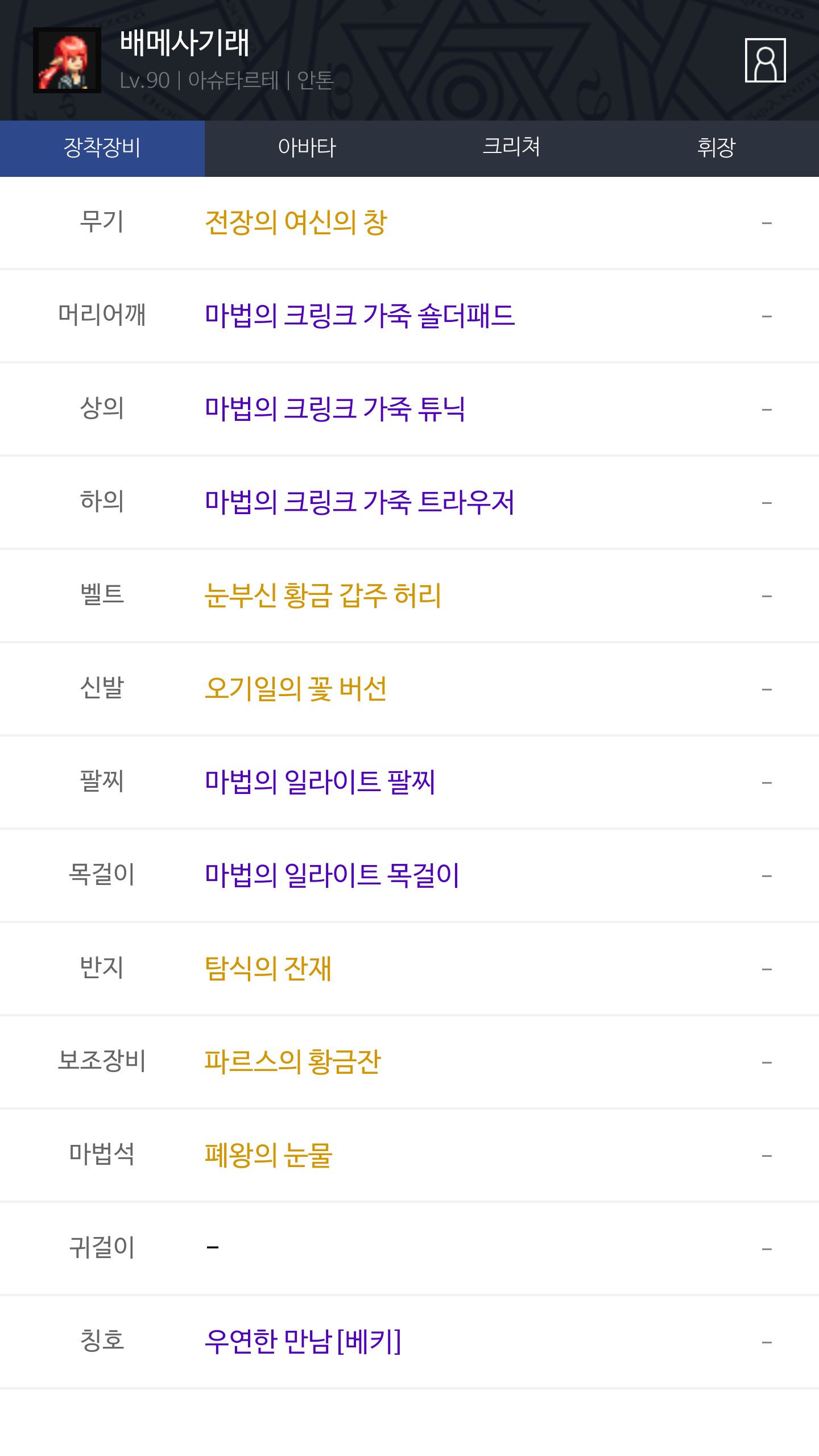This screenshot has width=819, height=1456.
Task: Select the 장착장비 tab
Action: (x=102, y=148)
